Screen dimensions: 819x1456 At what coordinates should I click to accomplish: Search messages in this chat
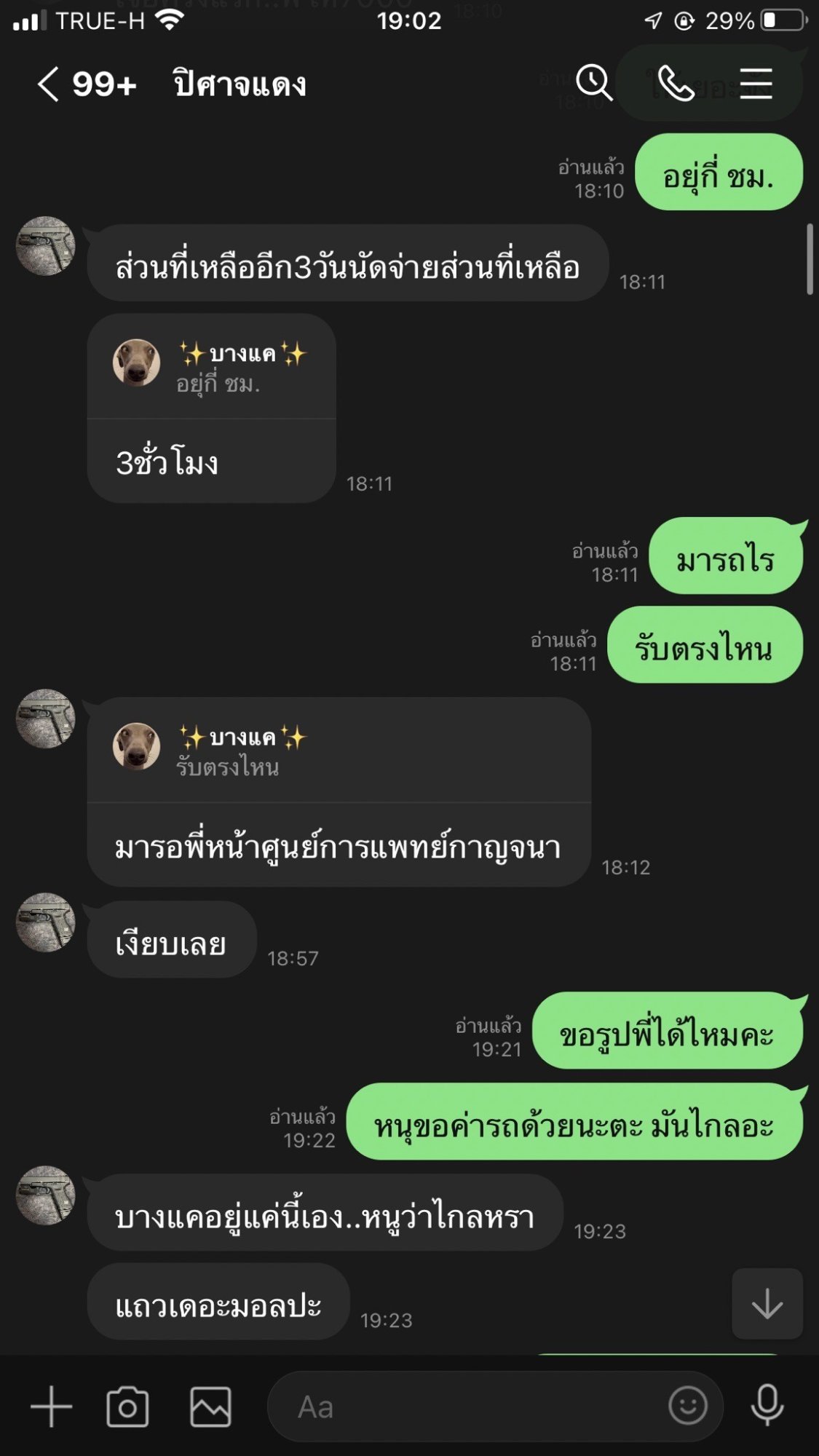(x=594, y=82)
